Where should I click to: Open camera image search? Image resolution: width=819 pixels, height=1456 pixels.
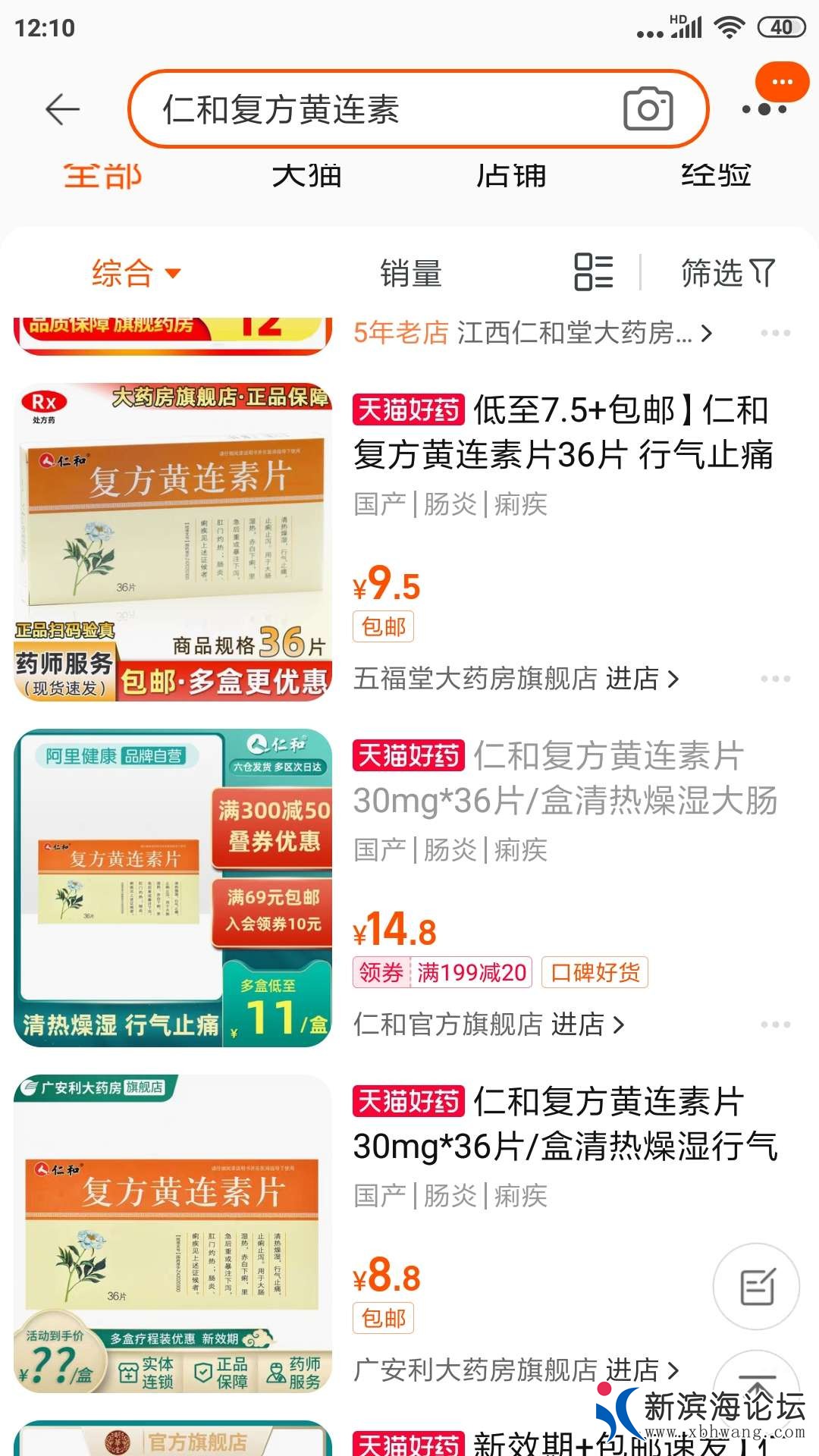[648, 110]
